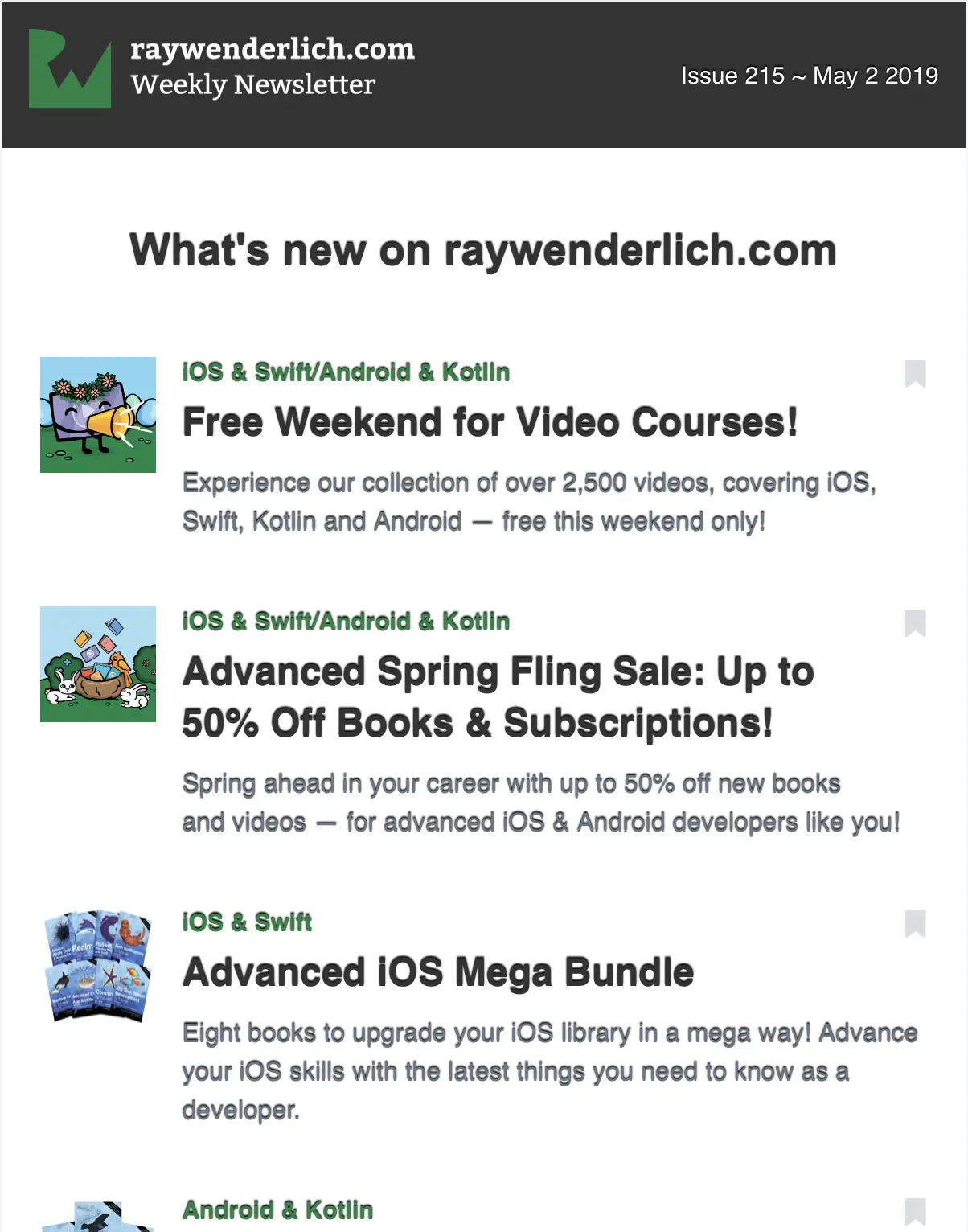968x1232 pixels.
Task: Click the Free Weekend article summary text
Action: tap(529, 502)
